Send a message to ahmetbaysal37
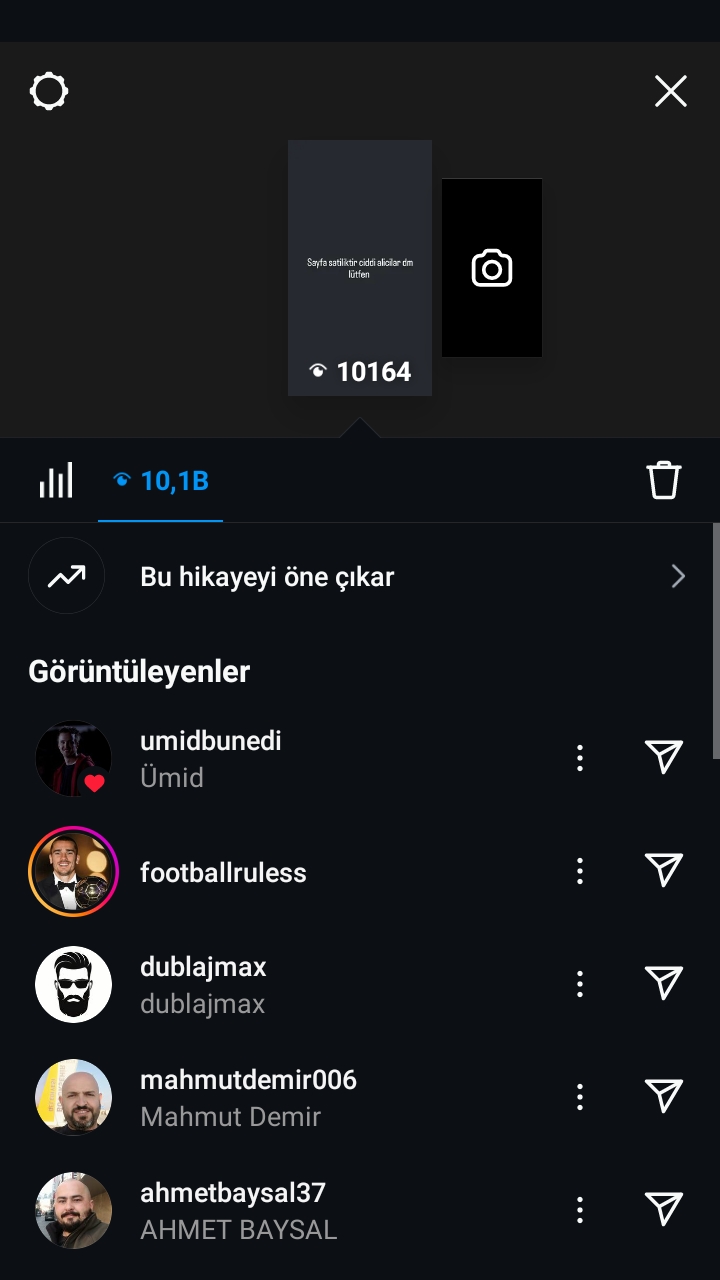The height and width of the screenshot is (1280, 720). pos(664,1210)
